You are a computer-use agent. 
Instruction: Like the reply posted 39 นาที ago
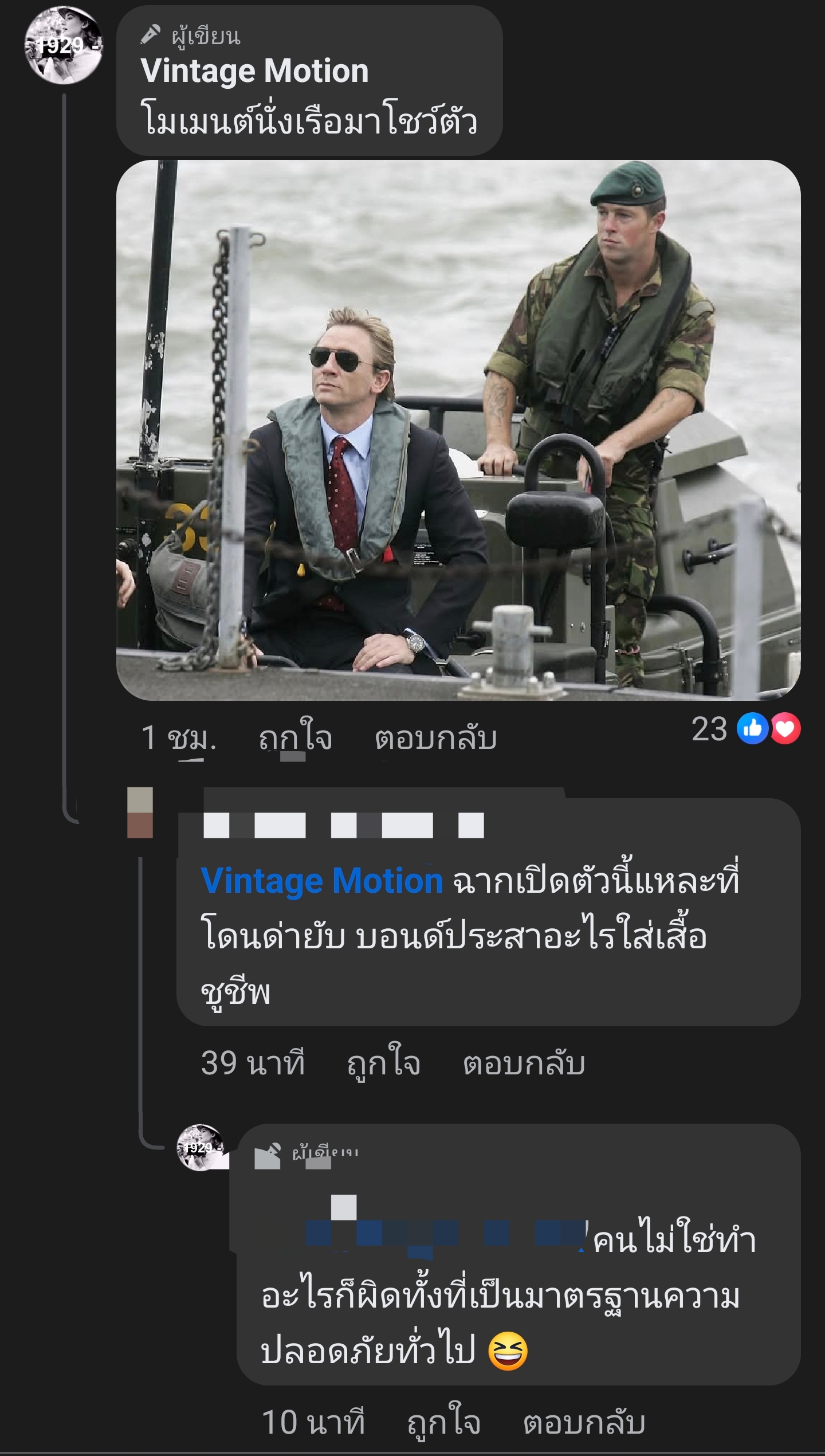coord(383,1063)
